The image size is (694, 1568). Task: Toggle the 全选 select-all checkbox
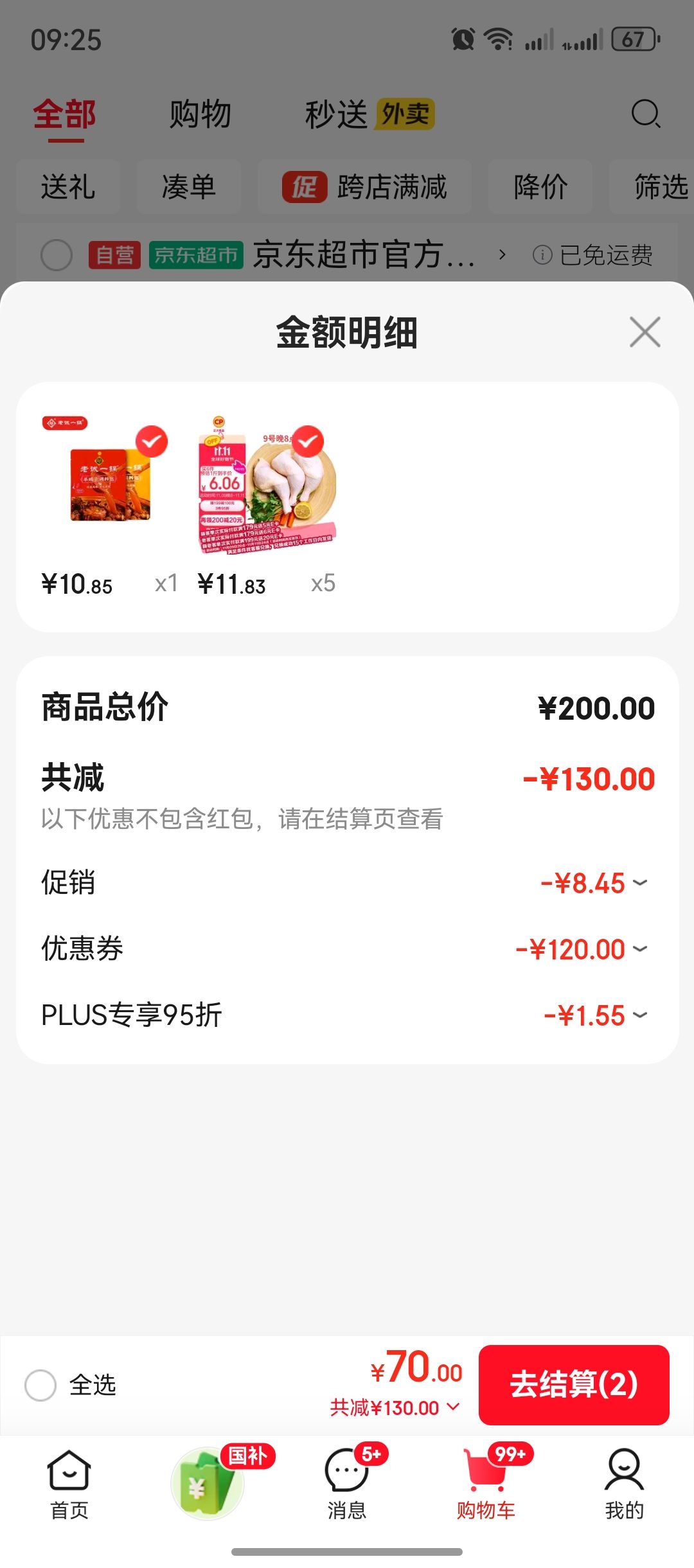point(40,1385)
